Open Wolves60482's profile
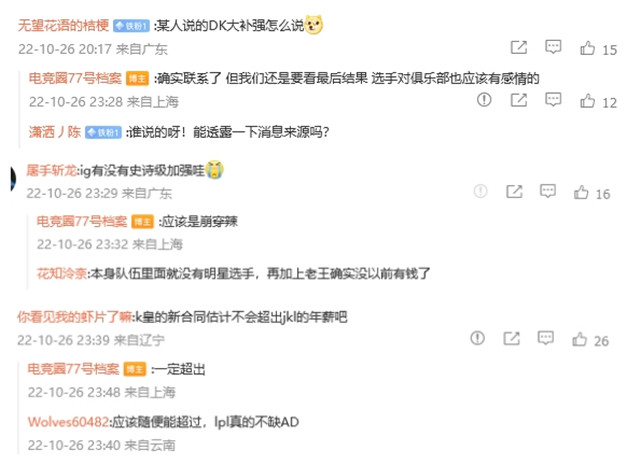Viewport: 640px width, 465px height. [x=66, y=422]
